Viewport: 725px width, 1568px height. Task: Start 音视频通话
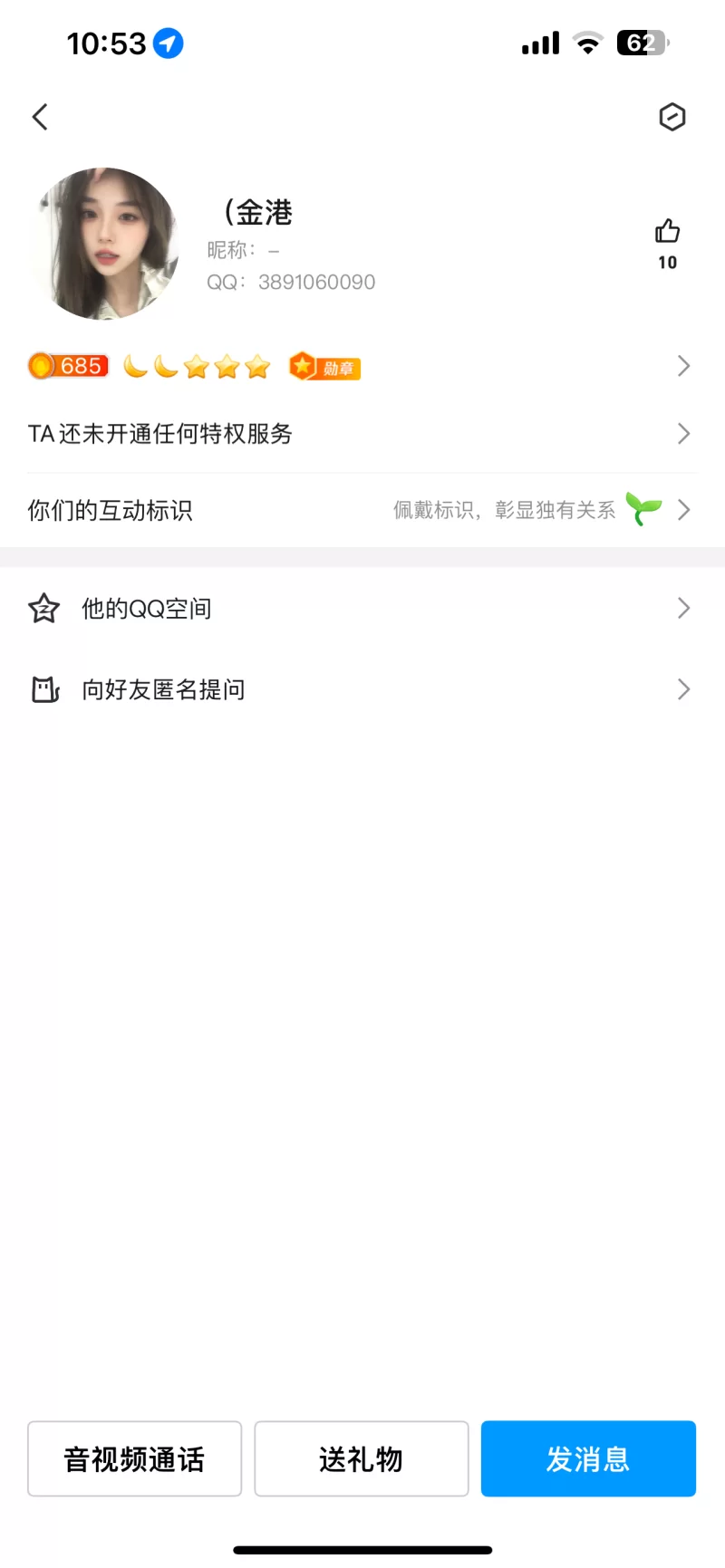(134, 1458)
